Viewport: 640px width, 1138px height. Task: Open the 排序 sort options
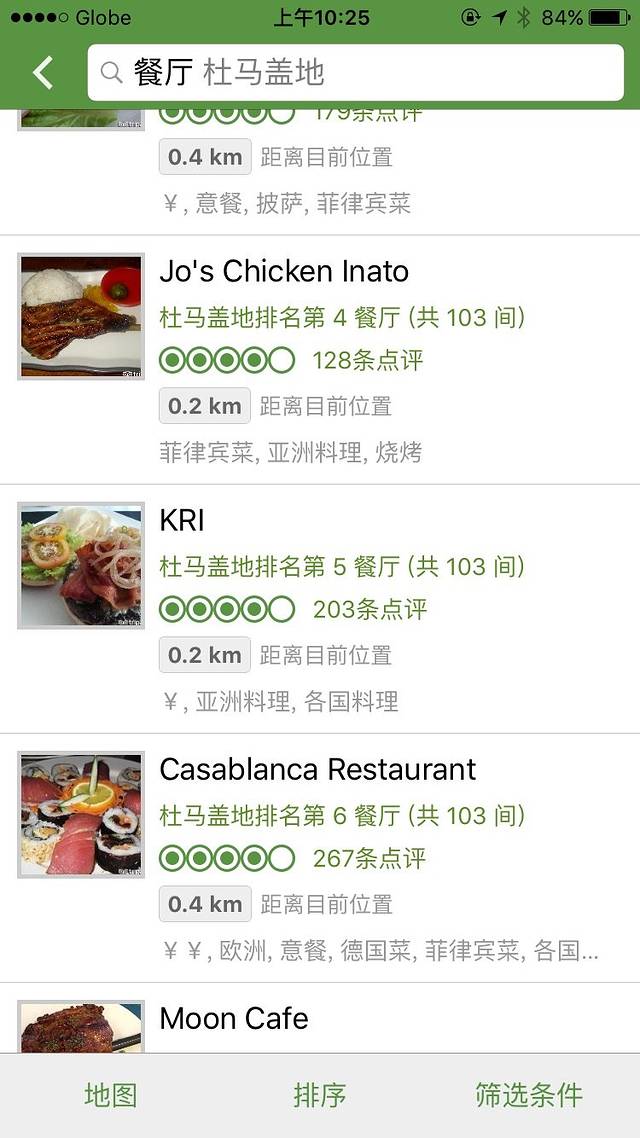click(320, 1095)
